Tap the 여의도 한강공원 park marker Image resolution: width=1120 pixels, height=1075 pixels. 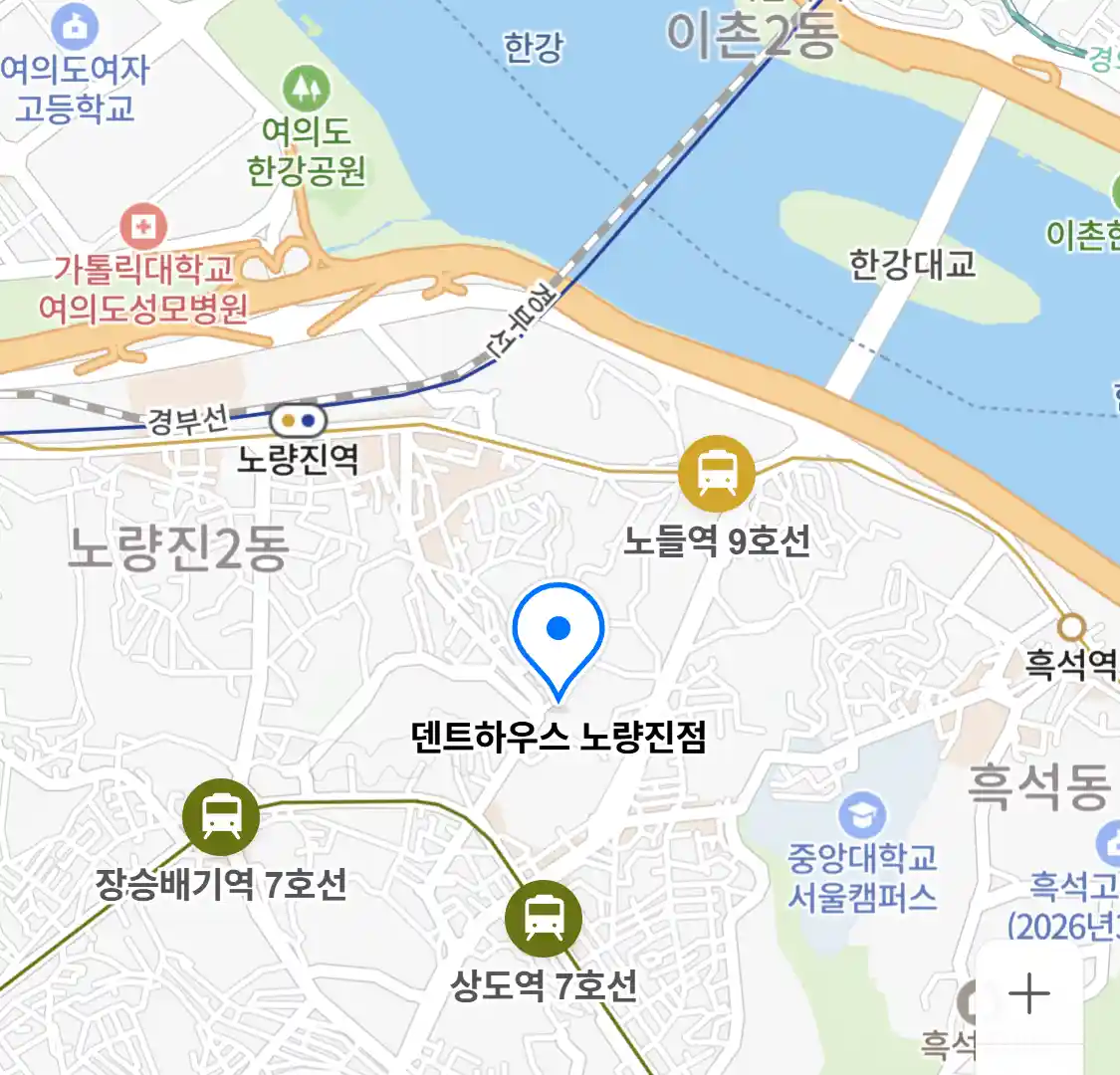pyautogui.click(x=306, y=89)
